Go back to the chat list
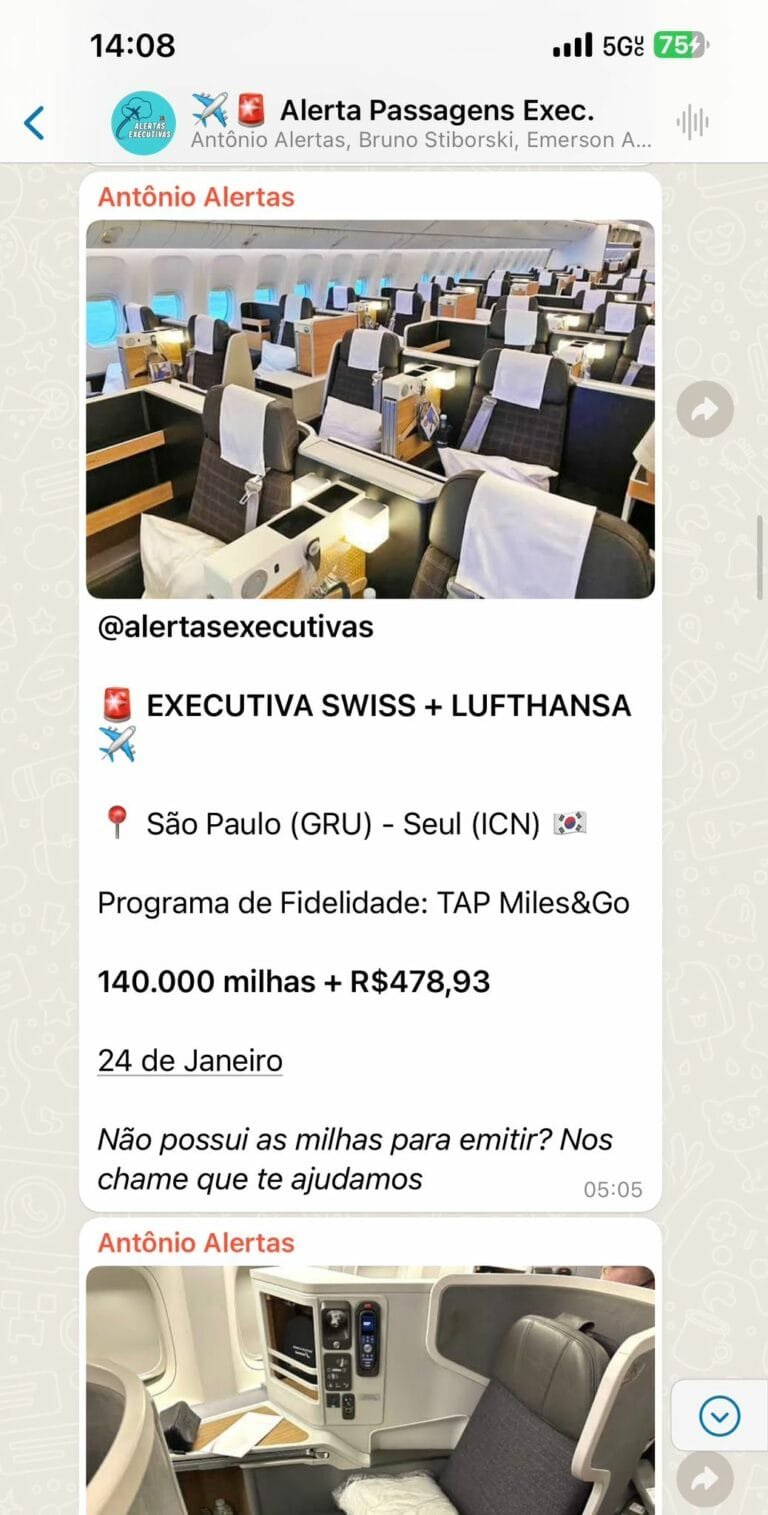The image size is (768, 1515). pyautogui.click(x=34, y=123)
